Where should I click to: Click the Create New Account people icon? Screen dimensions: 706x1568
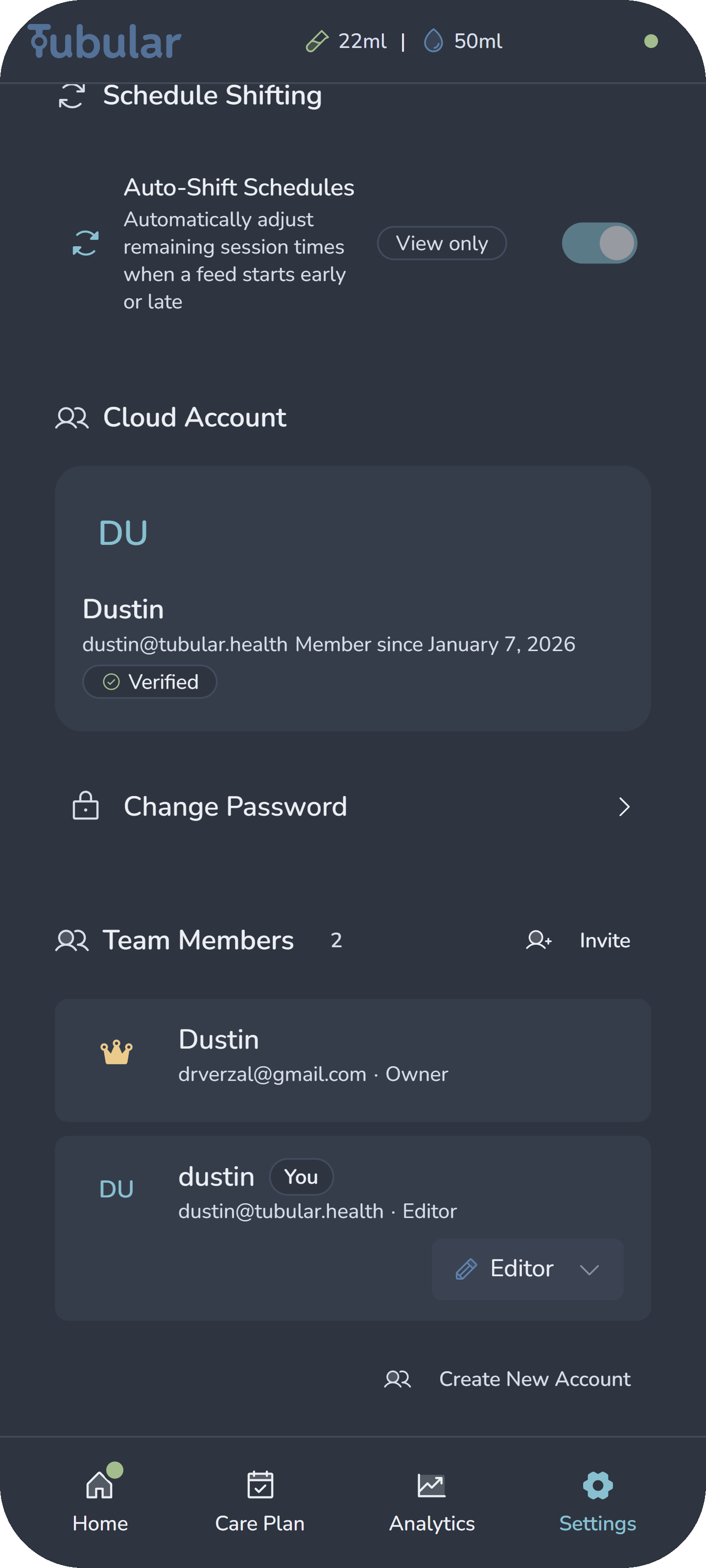(x=398, y=1379)
